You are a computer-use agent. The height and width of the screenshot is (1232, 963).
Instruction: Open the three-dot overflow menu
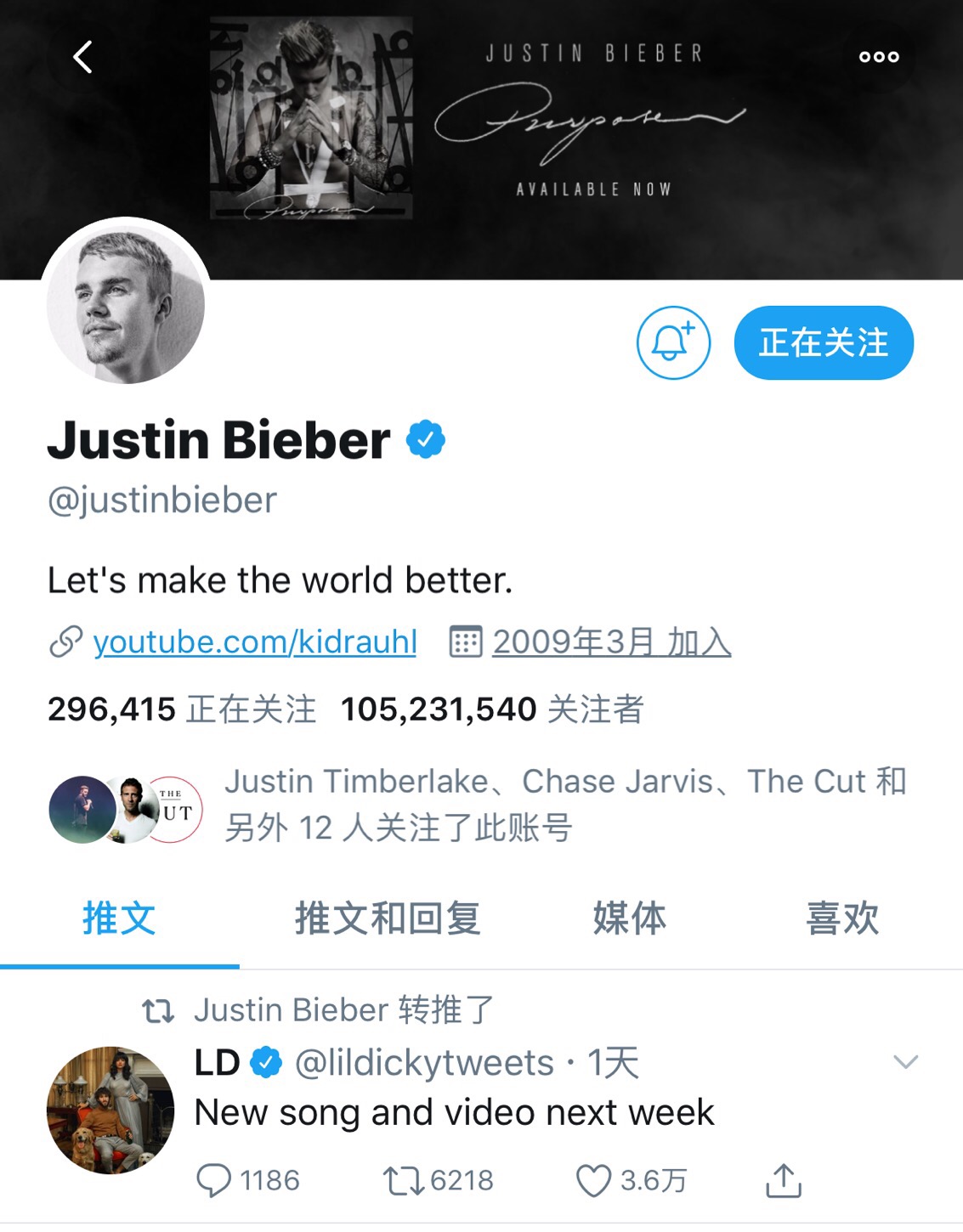pyautogui.click(x=879, y=57)
